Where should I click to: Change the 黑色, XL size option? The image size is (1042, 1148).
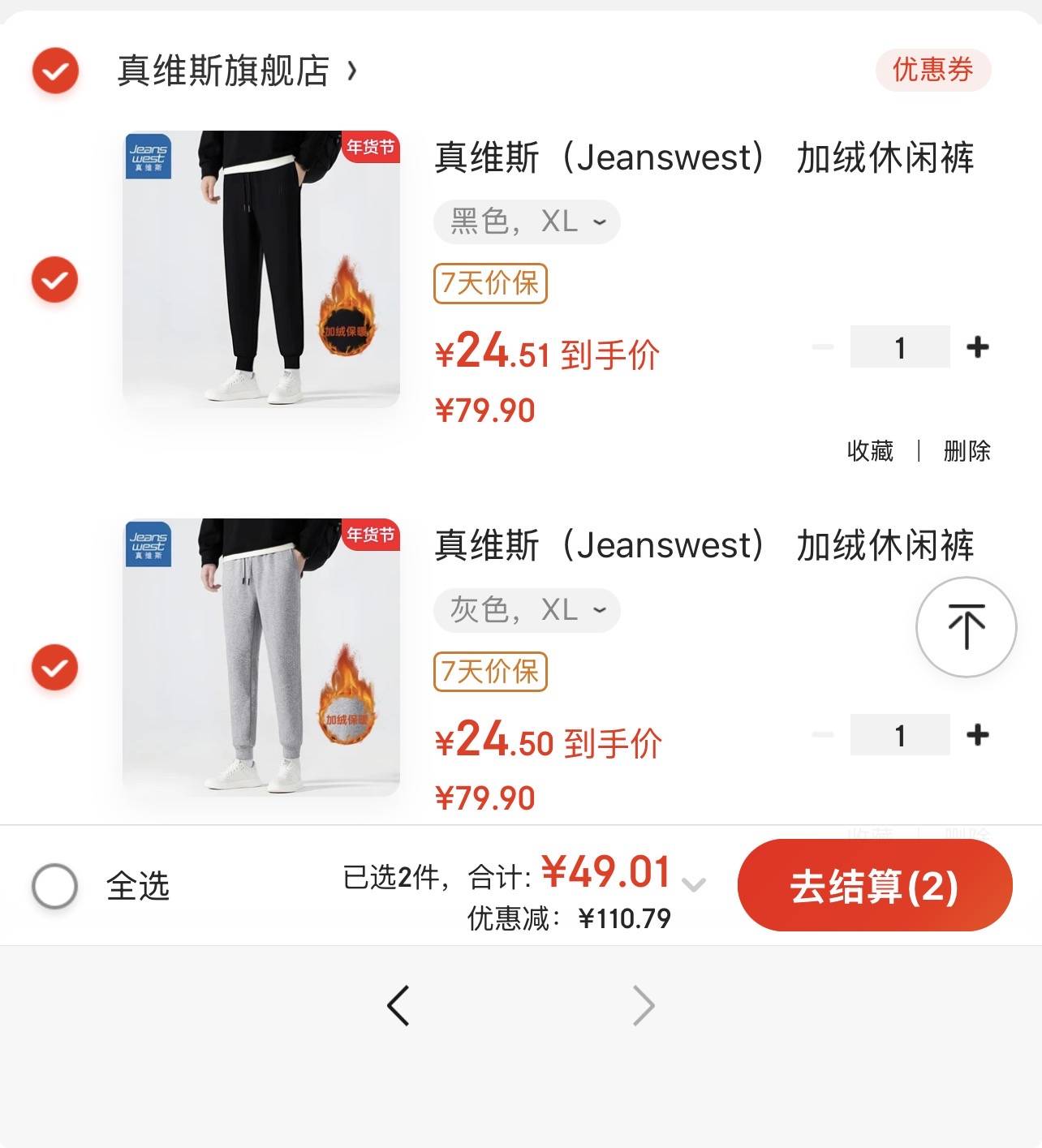(527, 221)
